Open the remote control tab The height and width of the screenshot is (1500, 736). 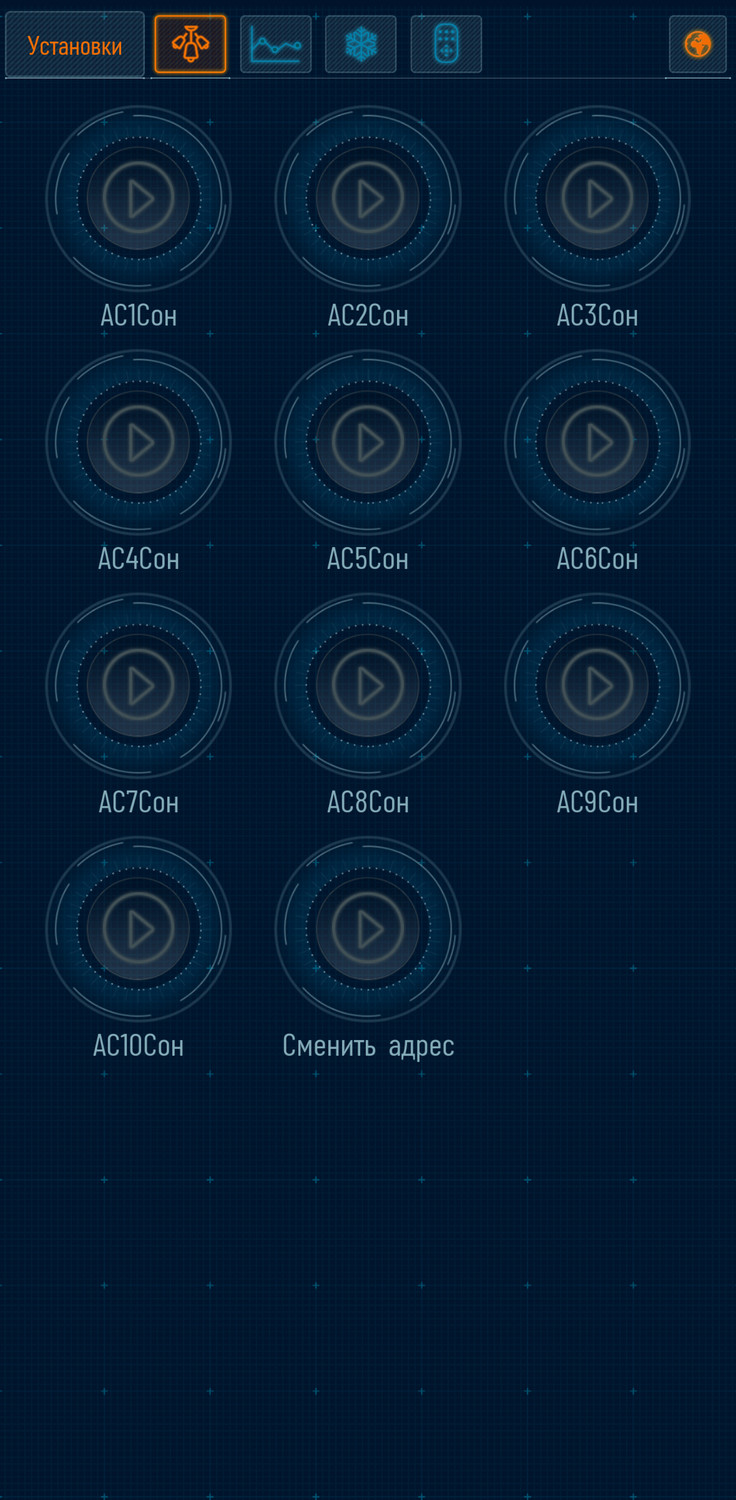pos(446,45)
